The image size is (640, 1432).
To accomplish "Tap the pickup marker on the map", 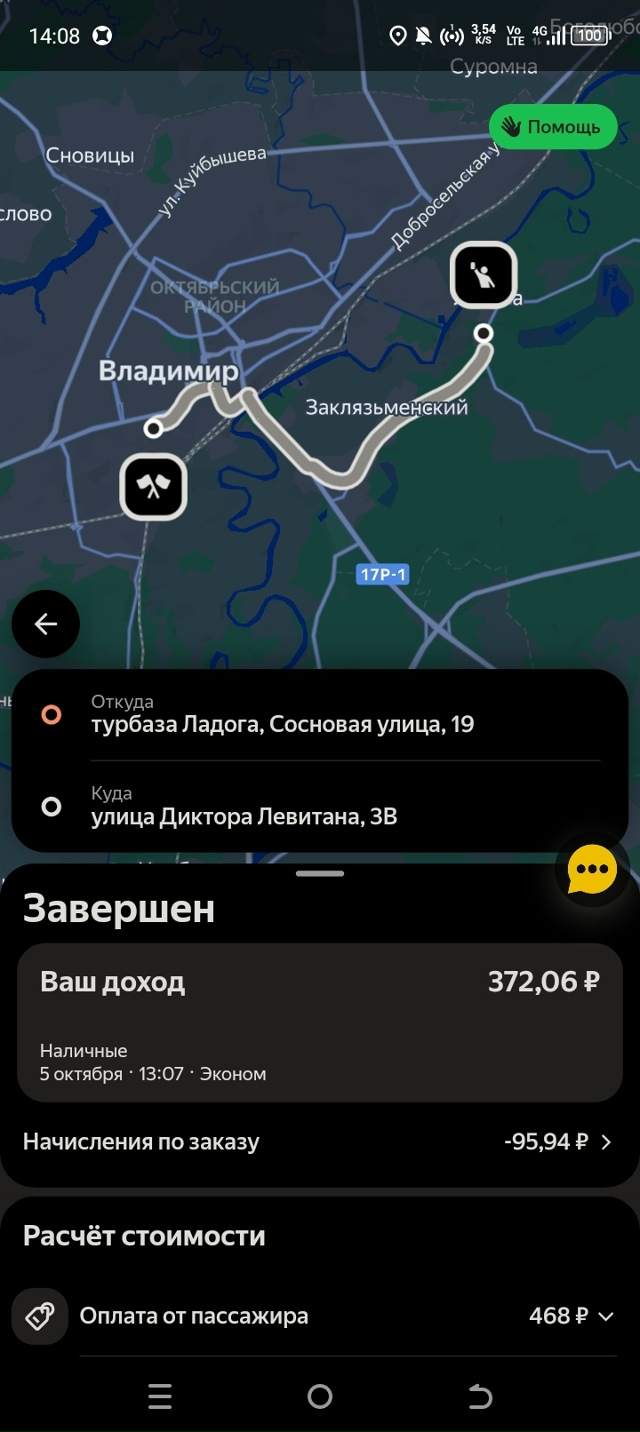I will point(484,274).
